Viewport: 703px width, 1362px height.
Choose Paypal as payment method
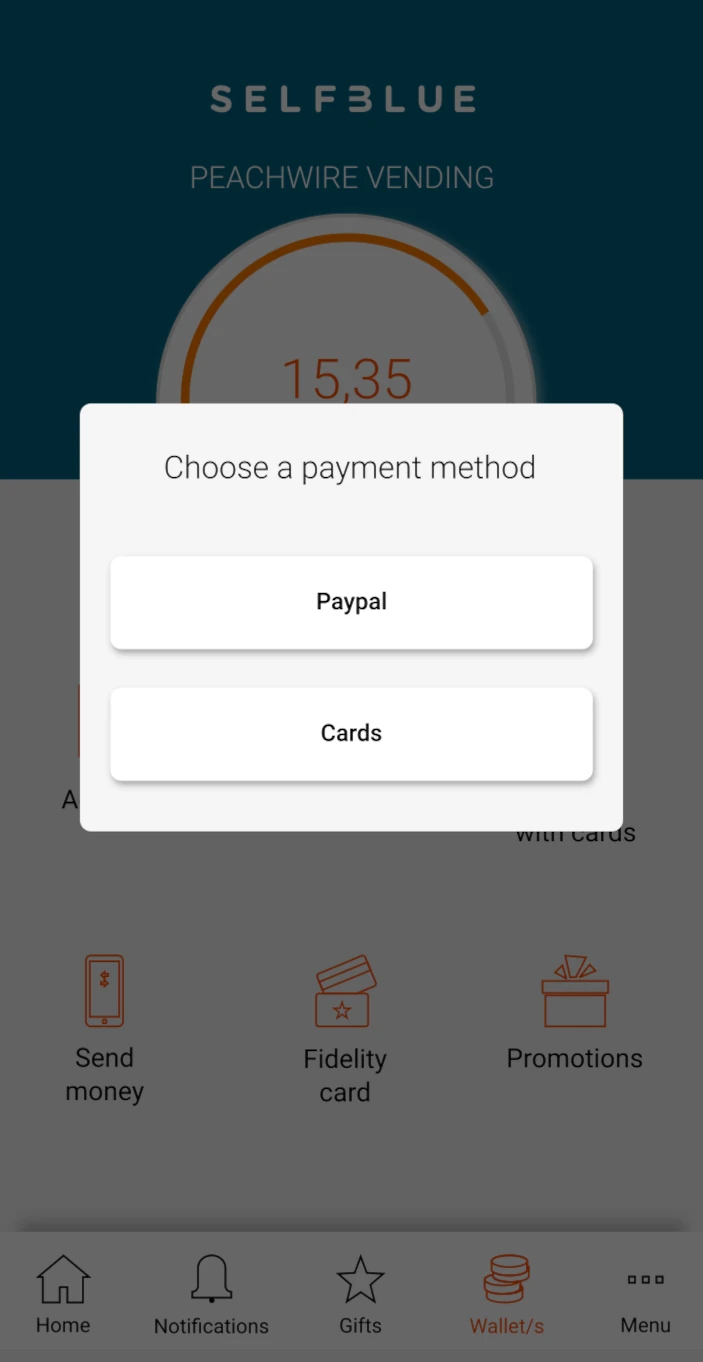(351, 602)
